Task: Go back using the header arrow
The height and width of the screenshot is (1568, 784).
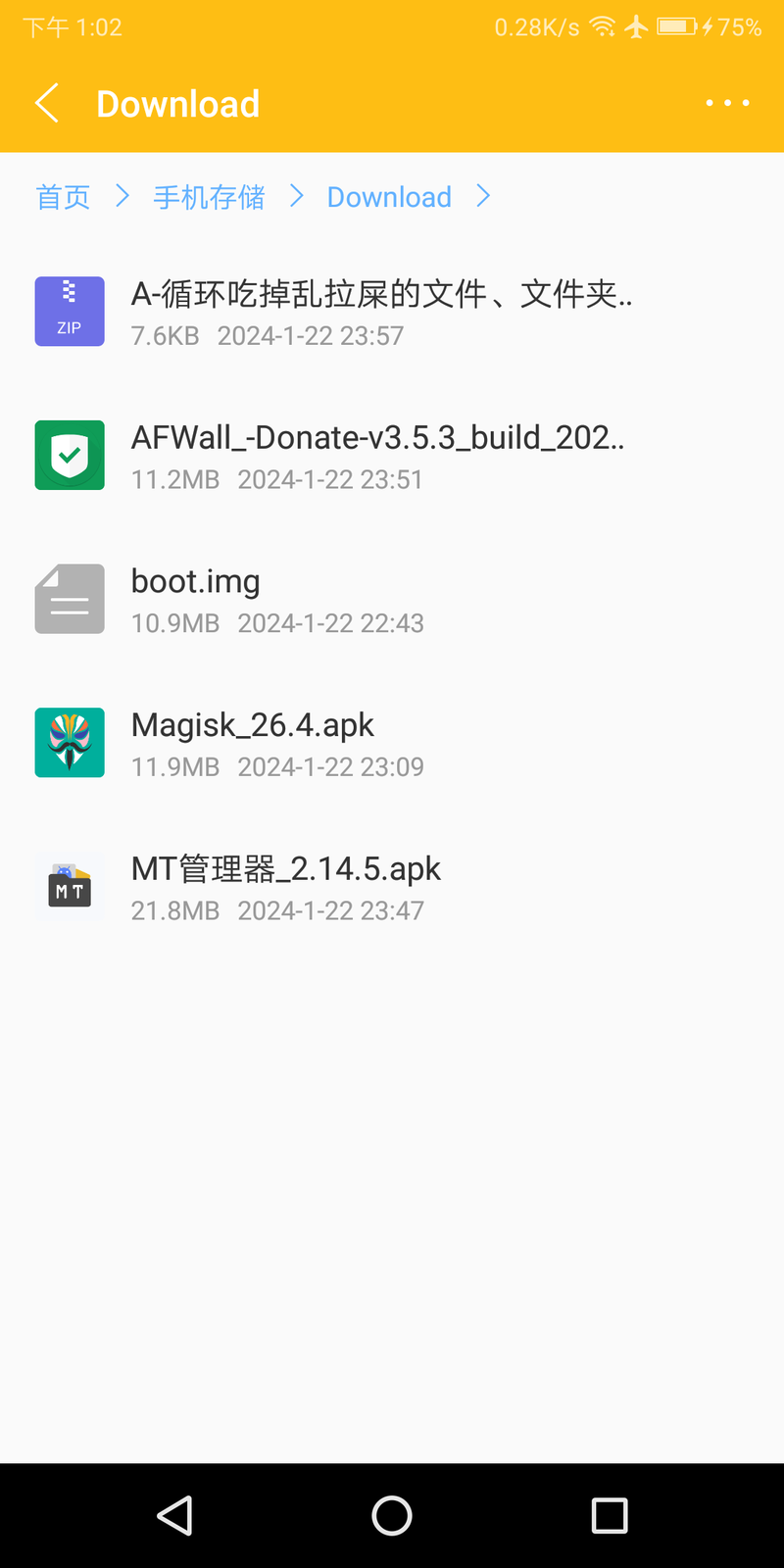Action: (47, 103)
